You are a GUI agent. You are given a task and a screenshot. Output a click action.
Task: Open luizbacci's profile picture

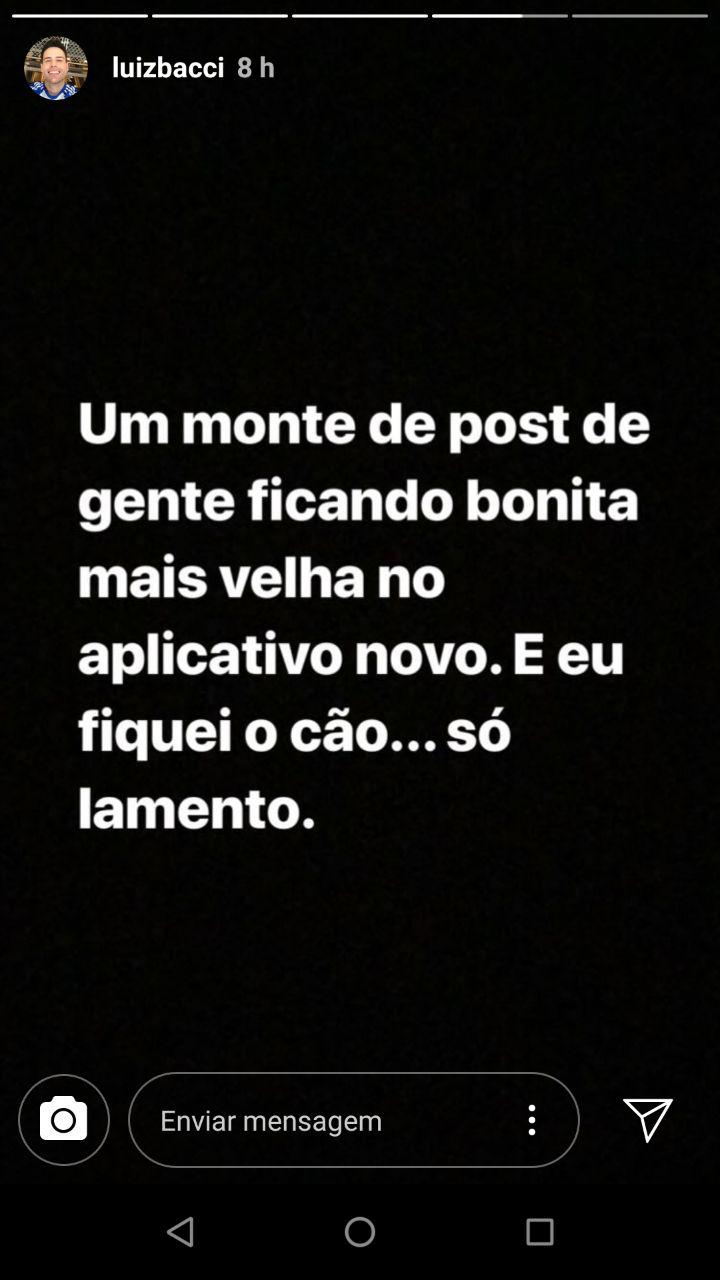(x=56, y=68)
